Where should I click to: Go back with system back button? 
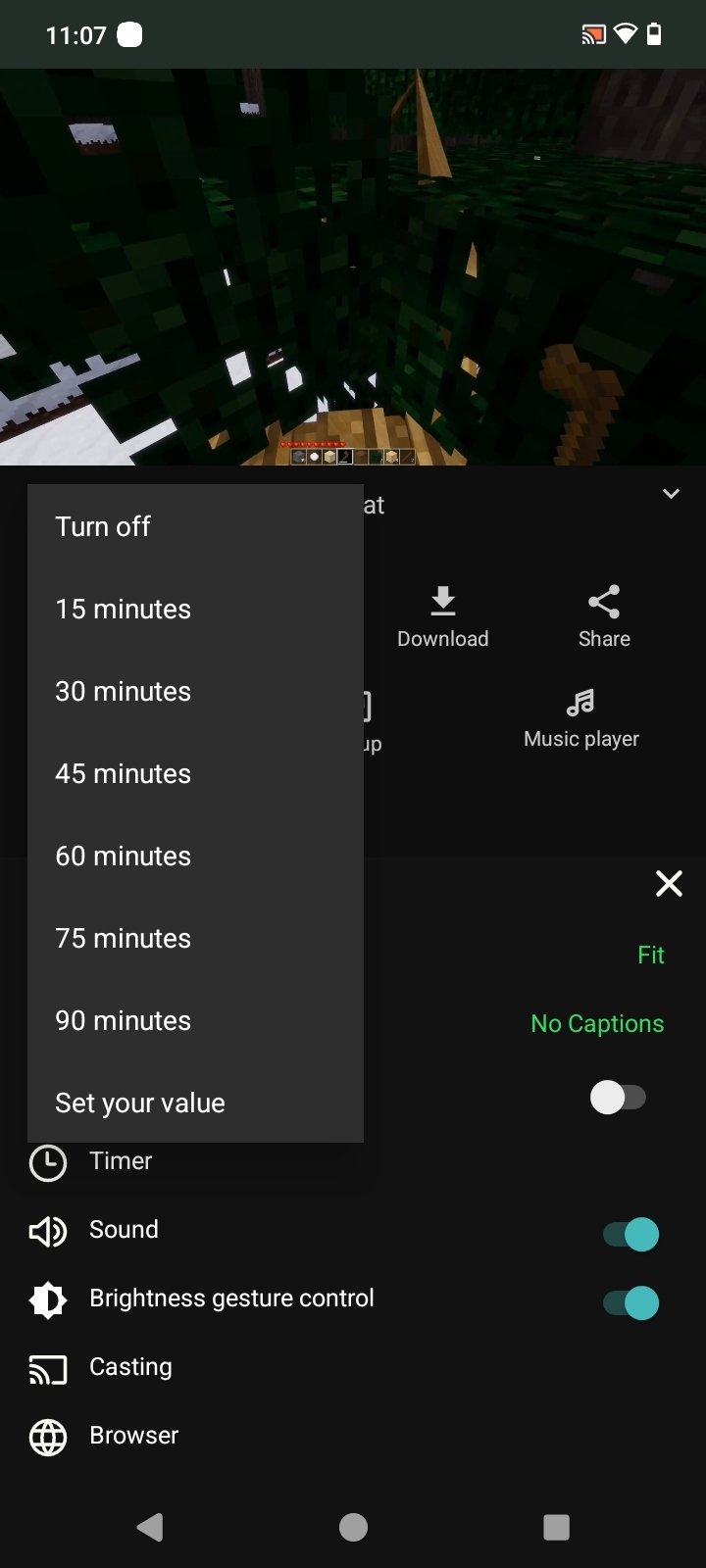[149, 1527]
